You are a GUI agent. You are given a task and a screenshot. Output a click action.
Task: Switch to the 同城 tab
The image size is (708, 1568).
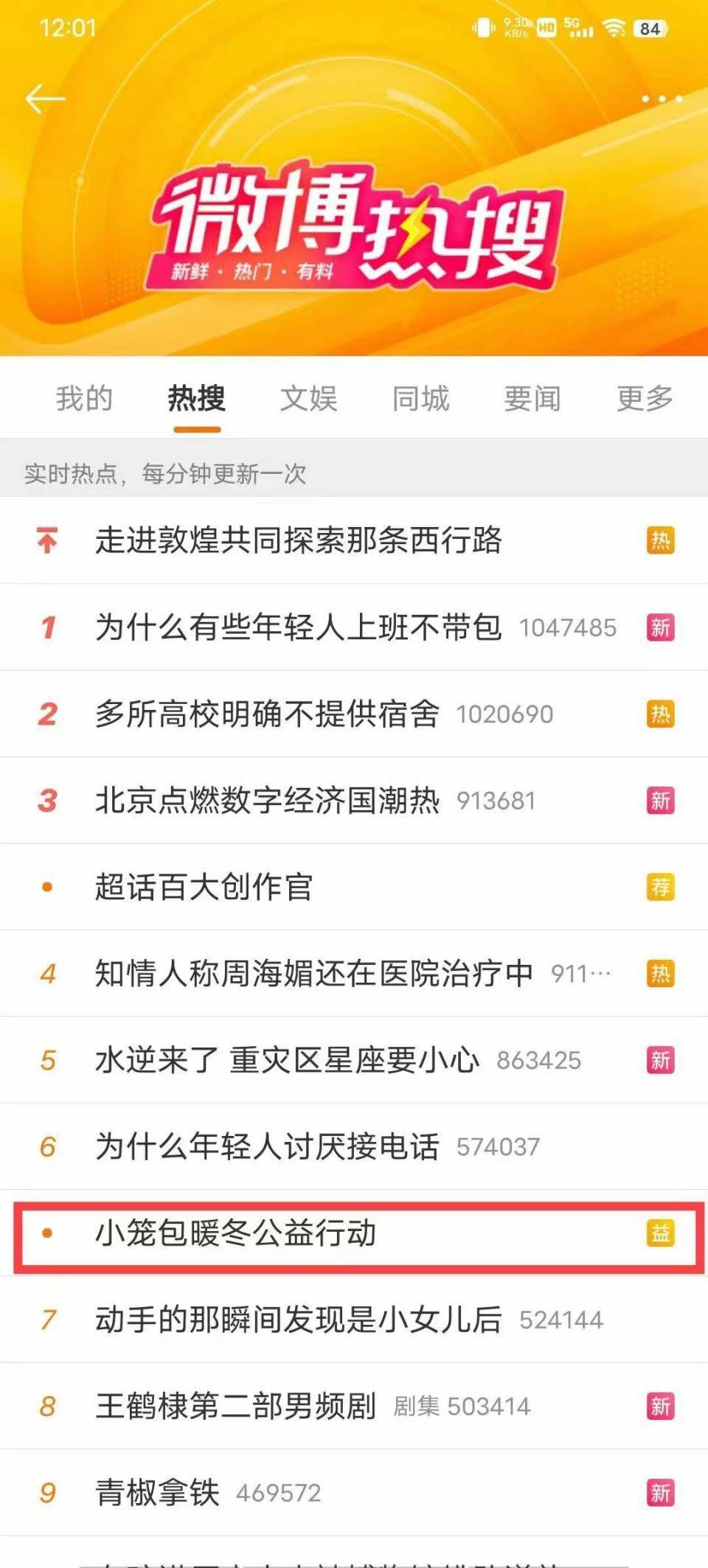pos(420,399)
